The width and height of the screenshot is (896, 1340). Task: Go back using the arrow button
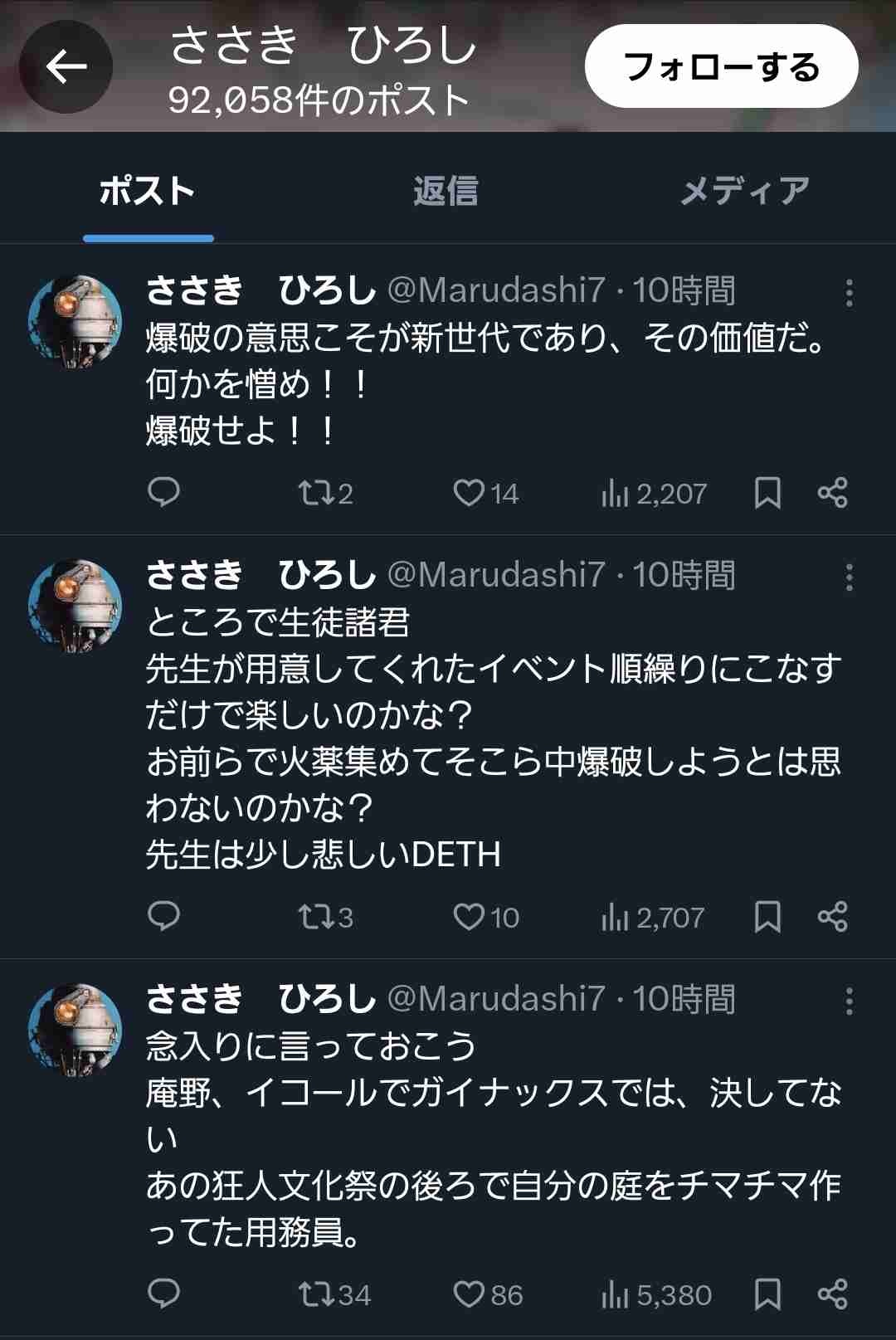point(66,66)
